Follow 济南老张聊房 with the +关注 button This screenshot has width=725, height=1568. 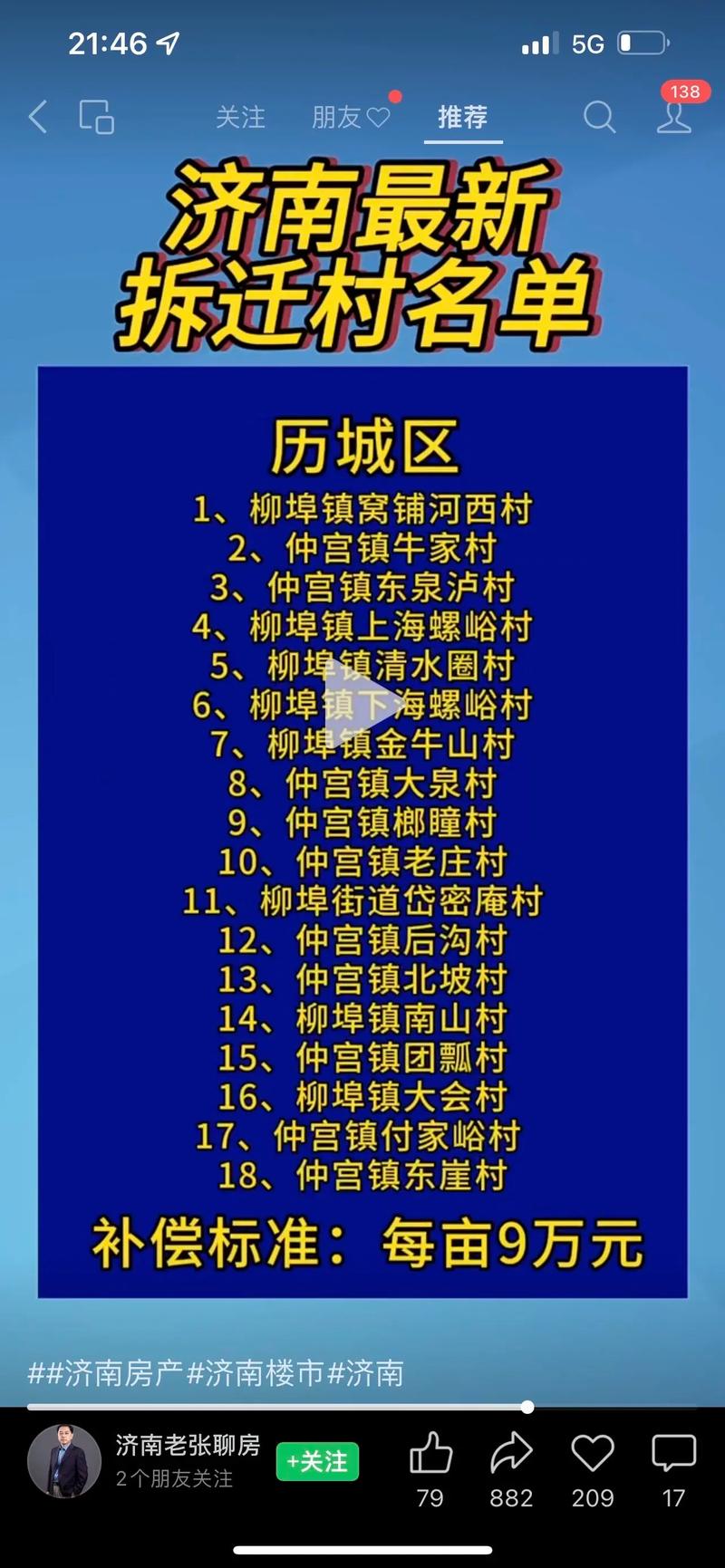(x=317, y=1461)
